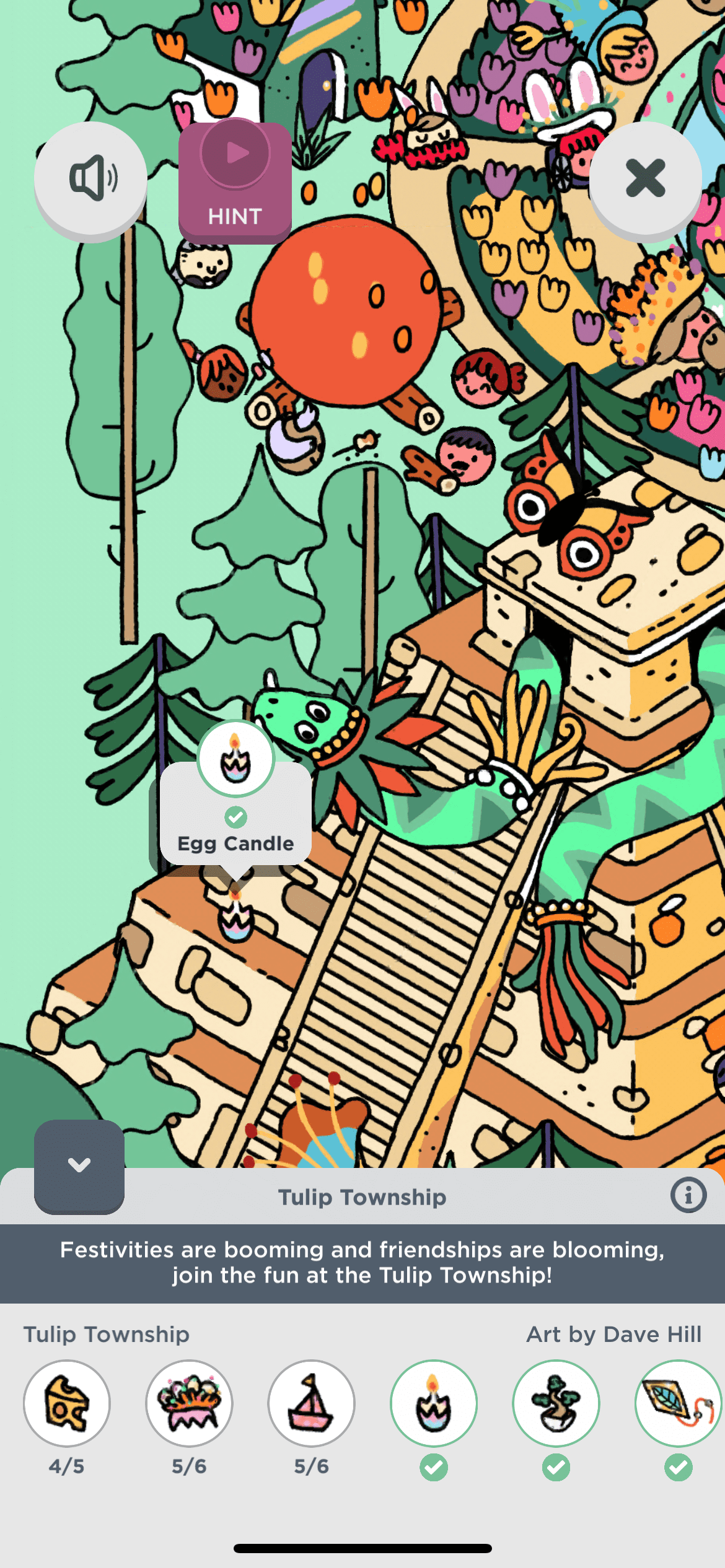Close the game with the X button
Image resolution: width=725 pixels, height=1568 pixels.
coord(645,178)
